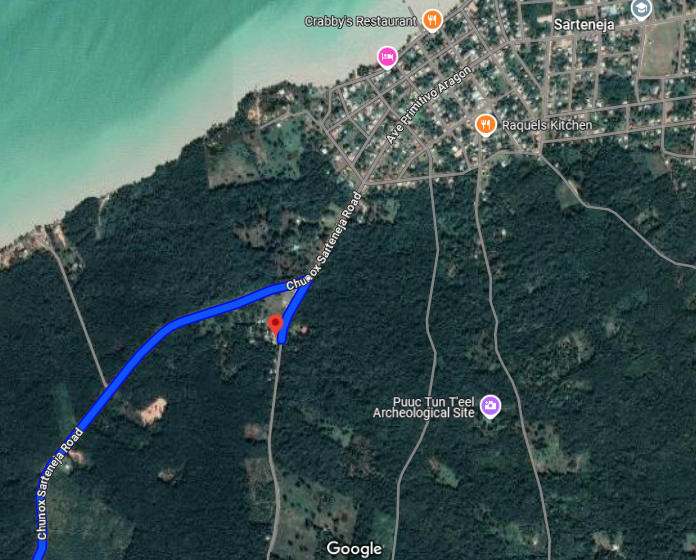Select Puuc Tun T'eel Archeological Site marker
696x560 pixels.
(x=491, y=405)
